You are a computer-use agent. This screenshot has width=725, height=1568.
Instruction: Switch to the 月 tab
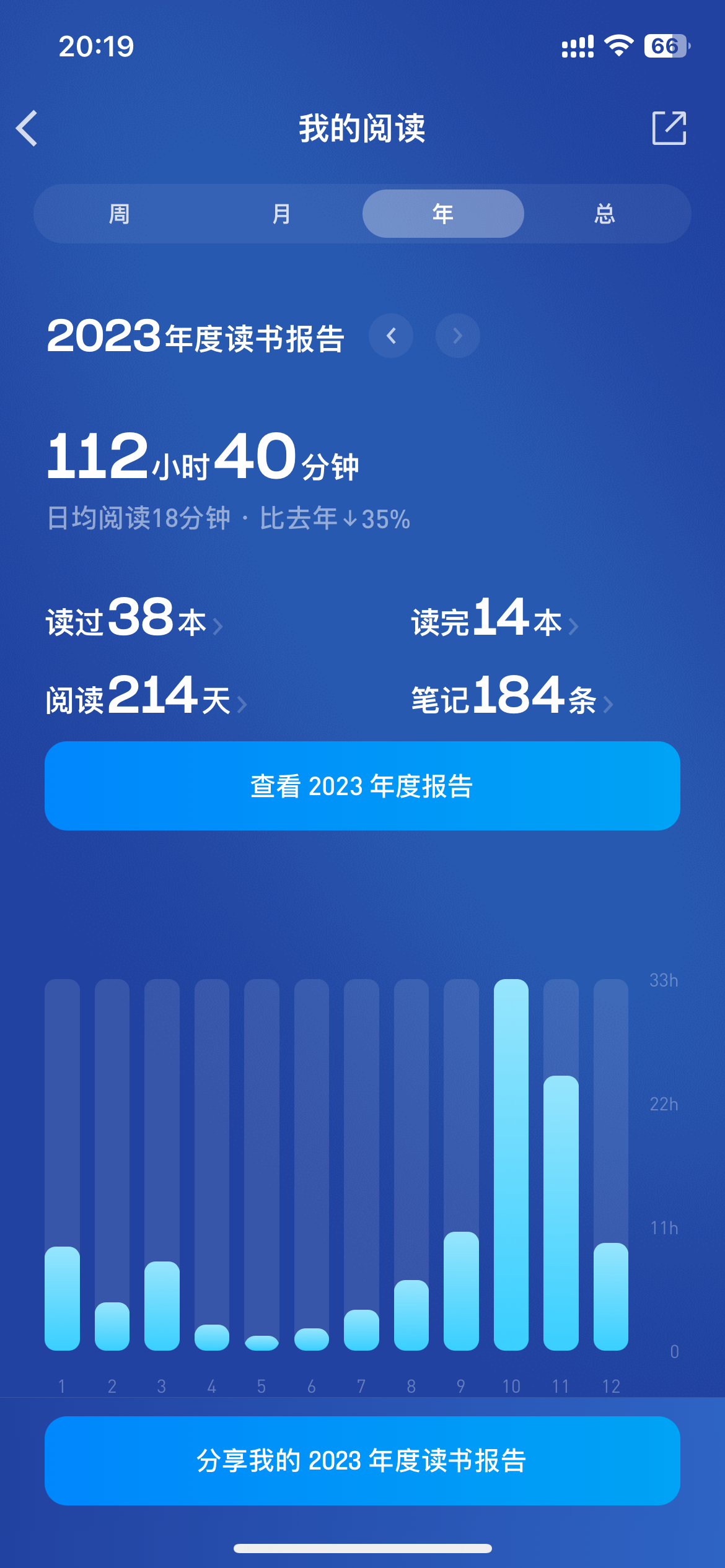281,214
